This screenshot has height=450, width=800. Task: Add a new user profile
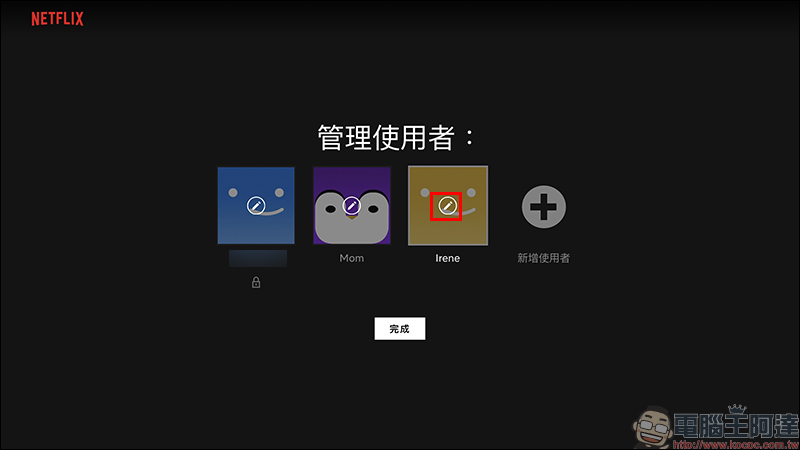(x=543, y=208)
